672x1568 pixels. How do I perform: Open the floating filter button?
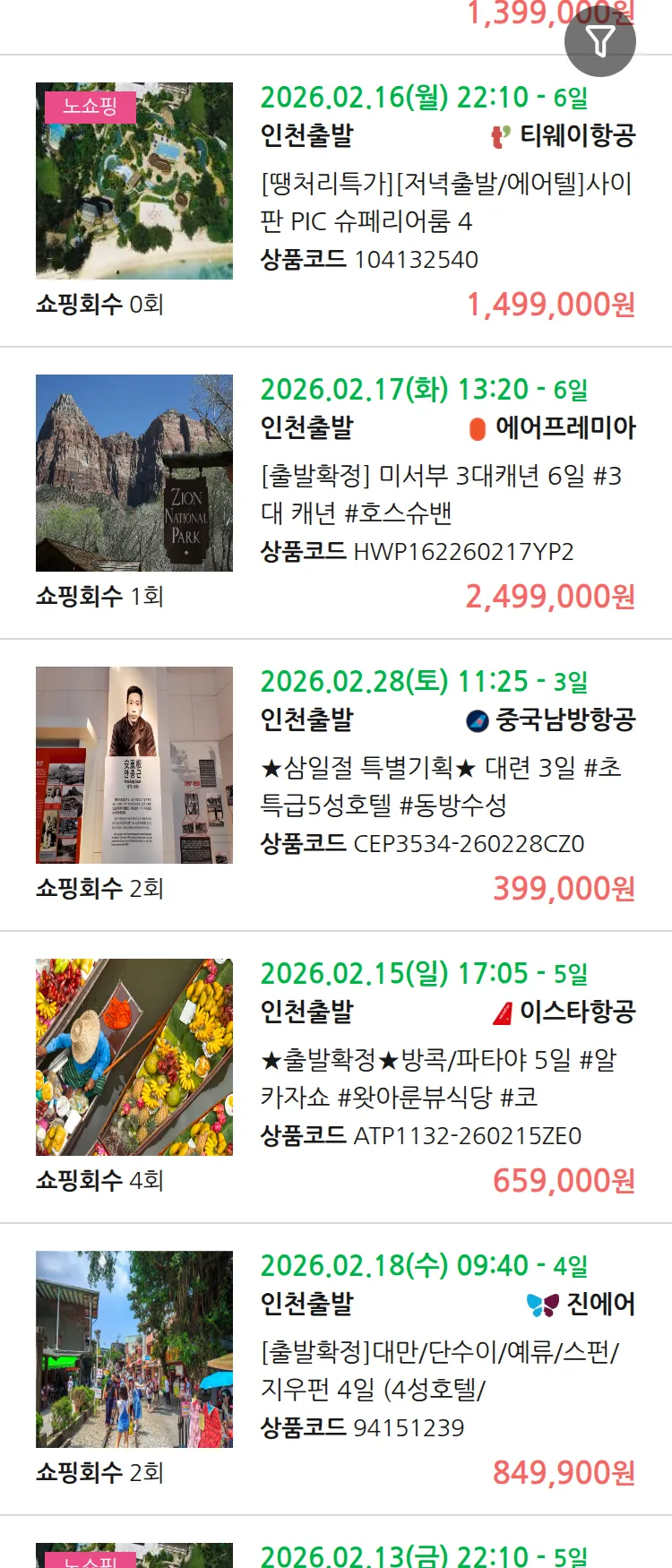[x=599, y=41]
